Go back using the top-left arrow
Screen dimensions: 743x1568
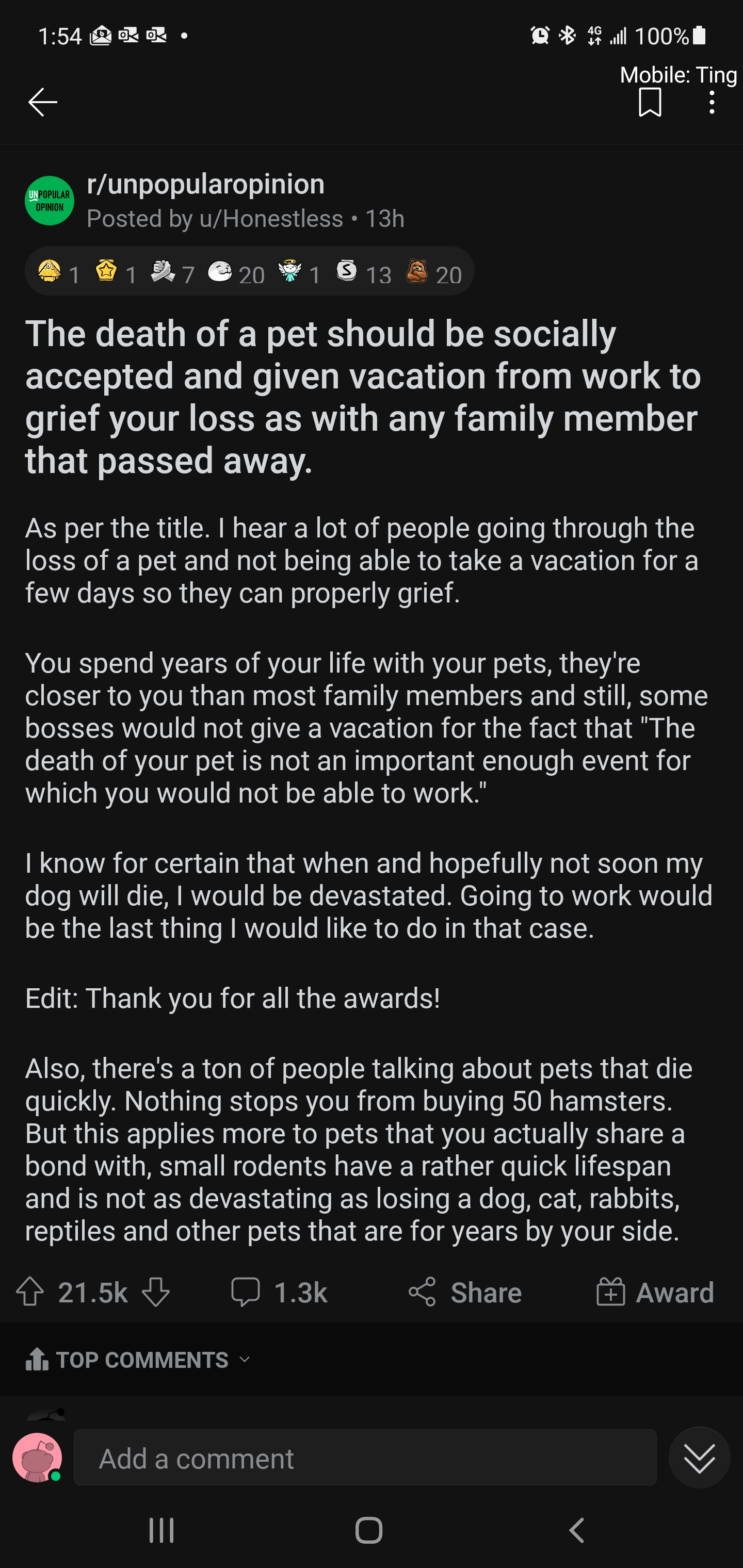tap(43, 102)
